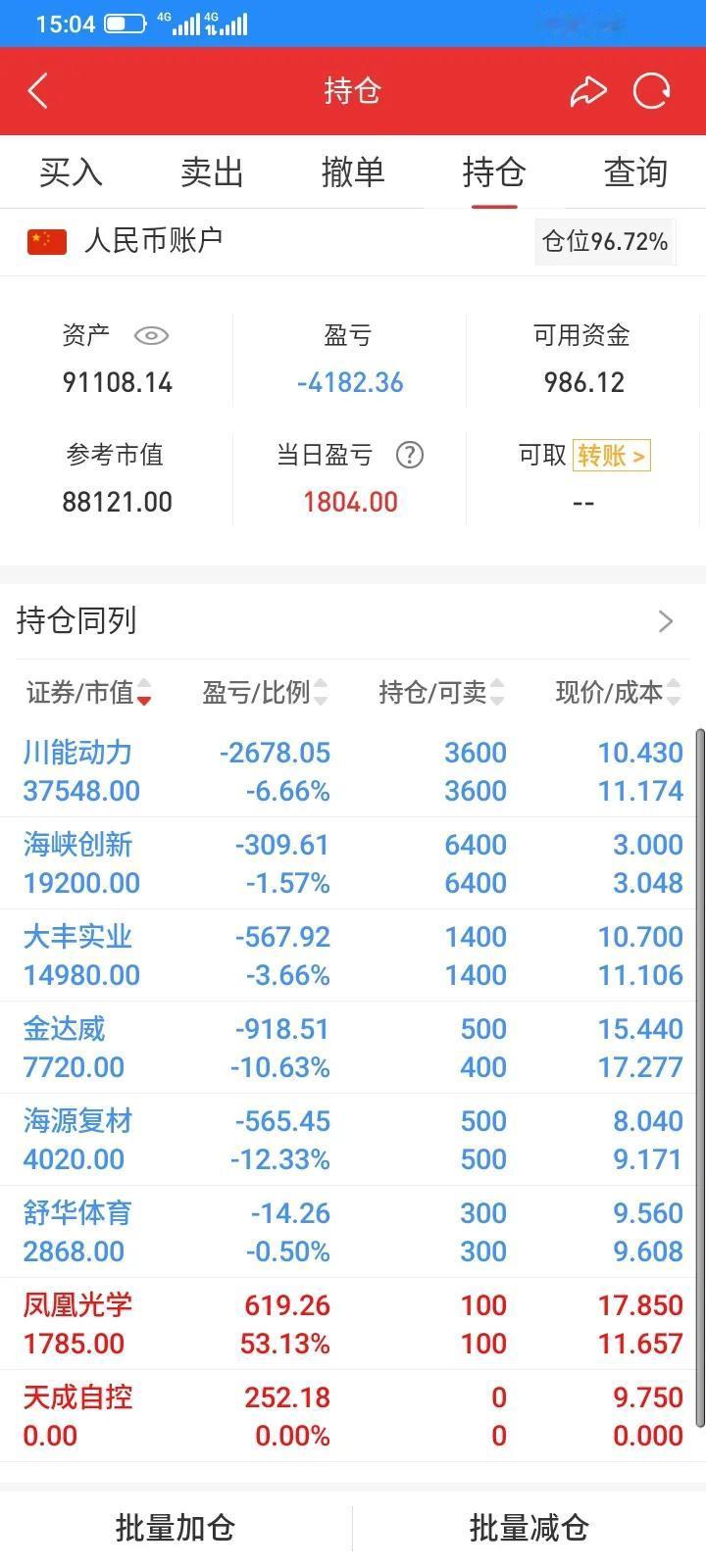
Task: Refresh the holdings data
Action: click(652, 91)
